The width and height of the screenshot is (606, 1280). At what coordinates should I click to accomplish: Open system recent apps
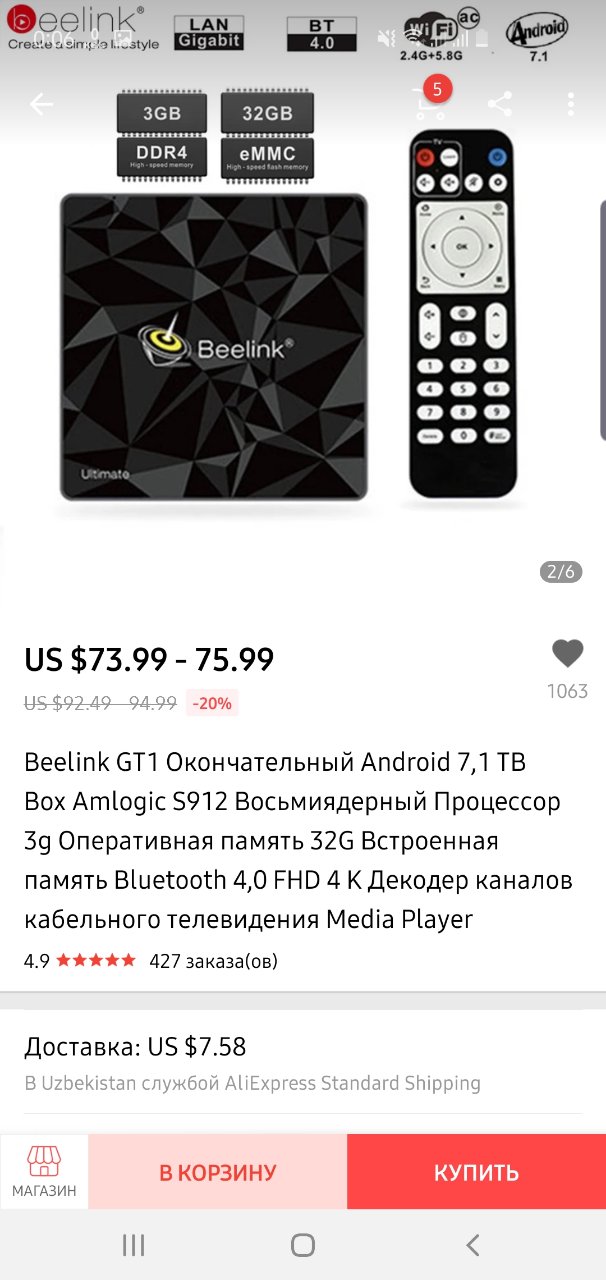133,1245
